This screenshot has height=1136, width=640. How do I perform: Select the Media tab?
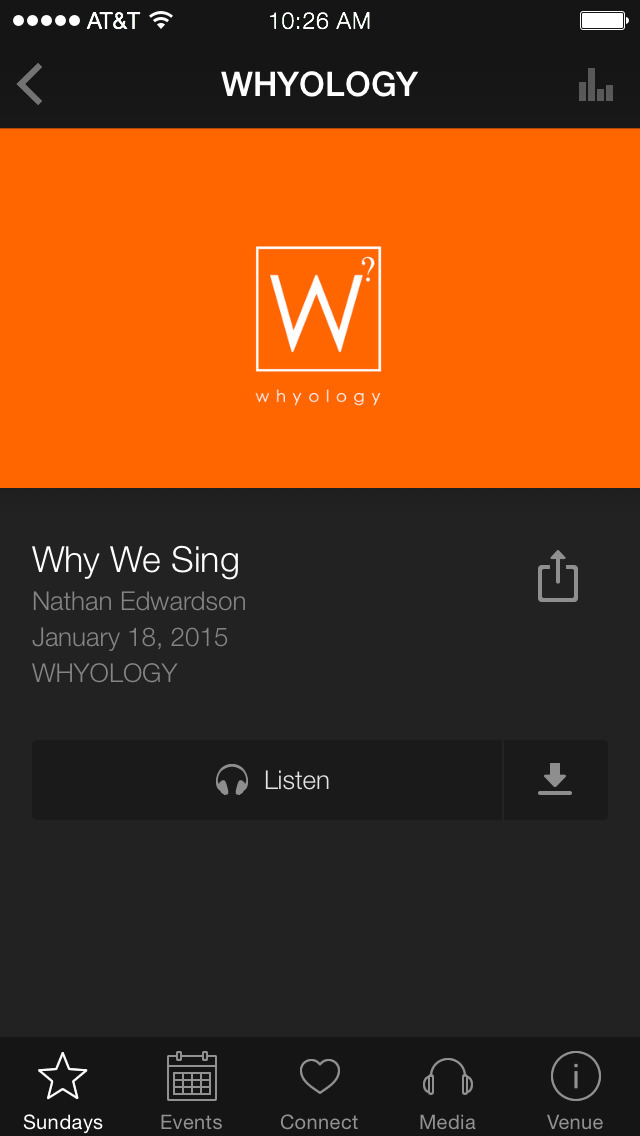(x=447, y=1088)
